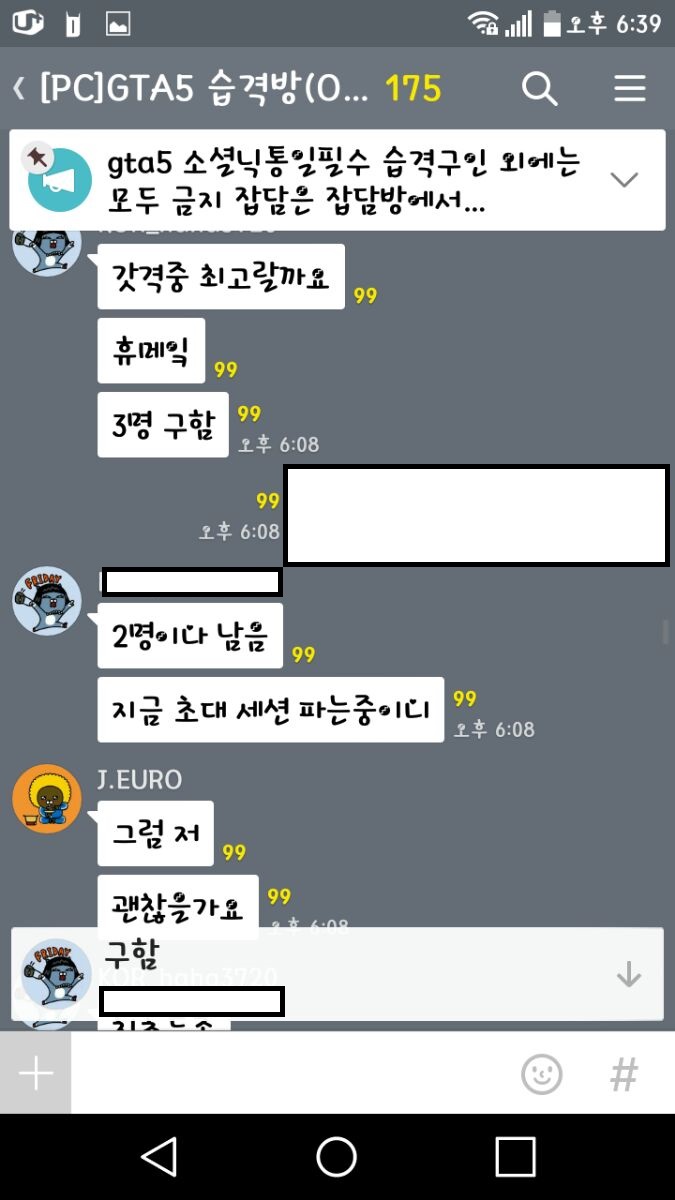Tap the message input field

pos(290,1074)
